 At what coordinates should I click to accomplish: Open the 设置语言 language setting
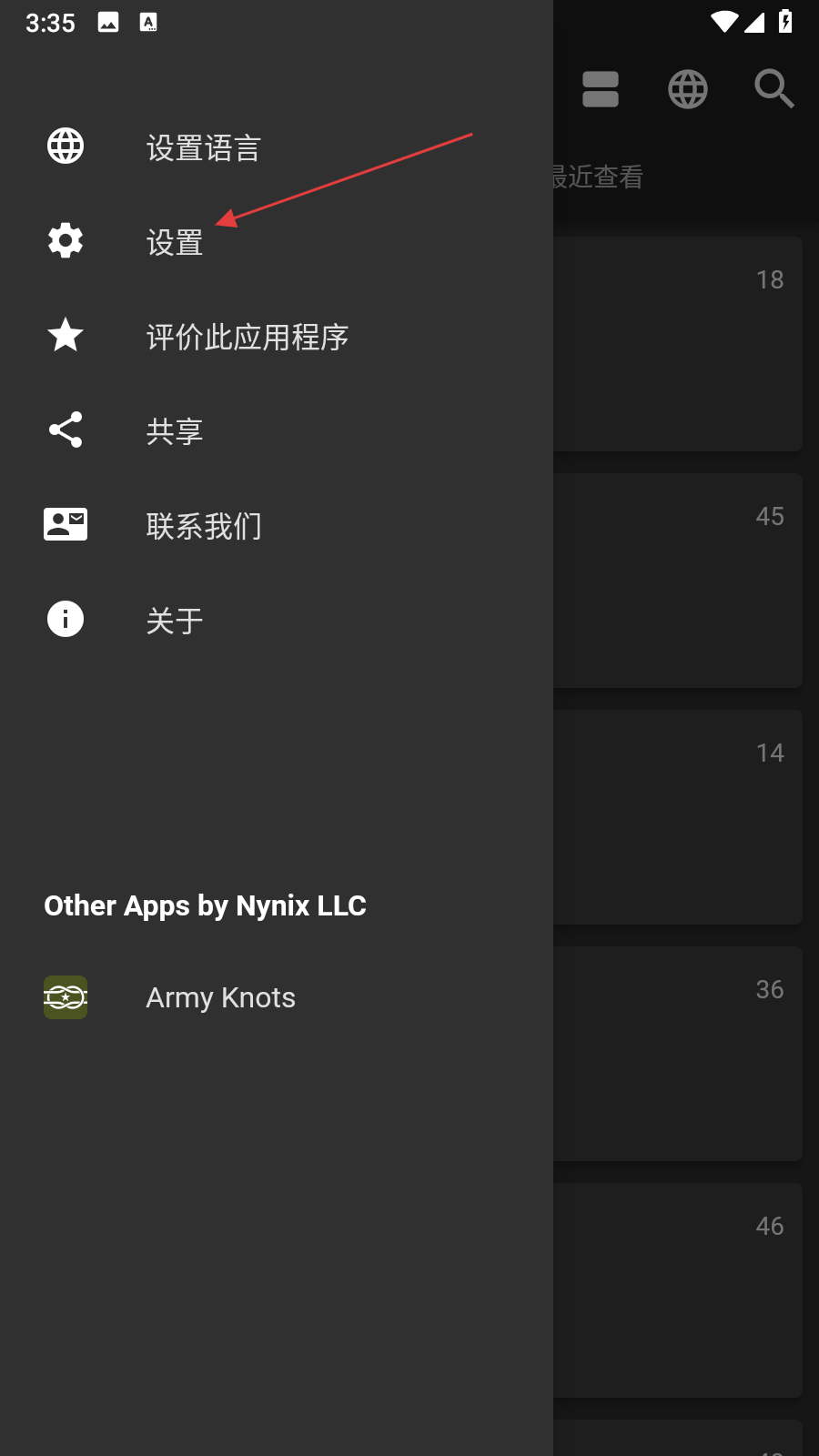tap(203, 147)
